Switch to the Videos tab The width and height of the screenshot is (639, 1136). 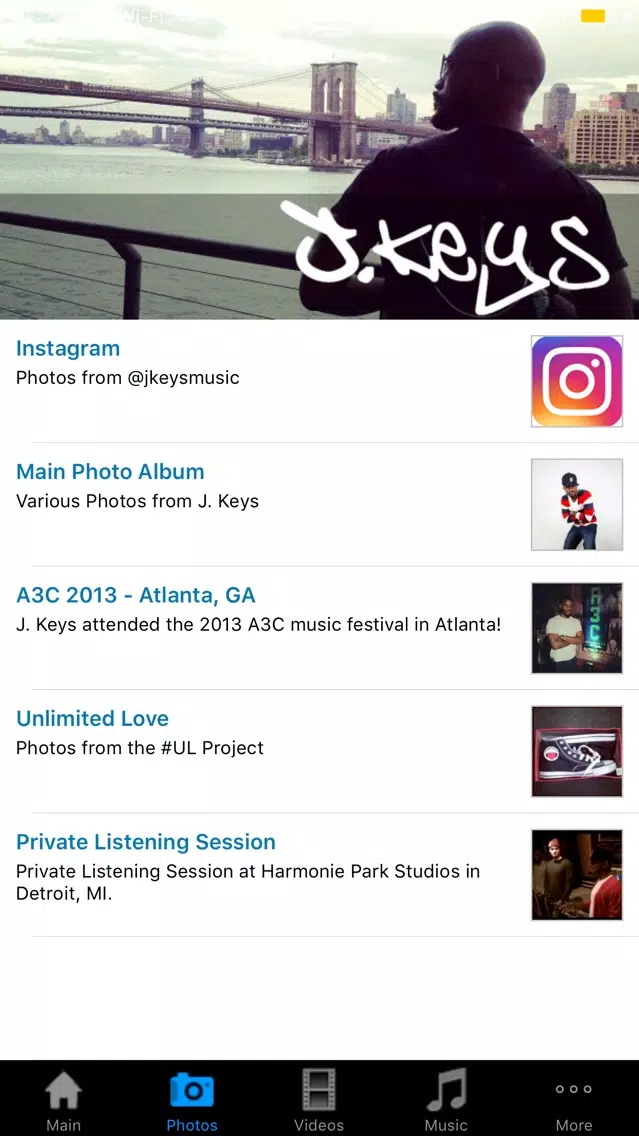(319, 1100)
